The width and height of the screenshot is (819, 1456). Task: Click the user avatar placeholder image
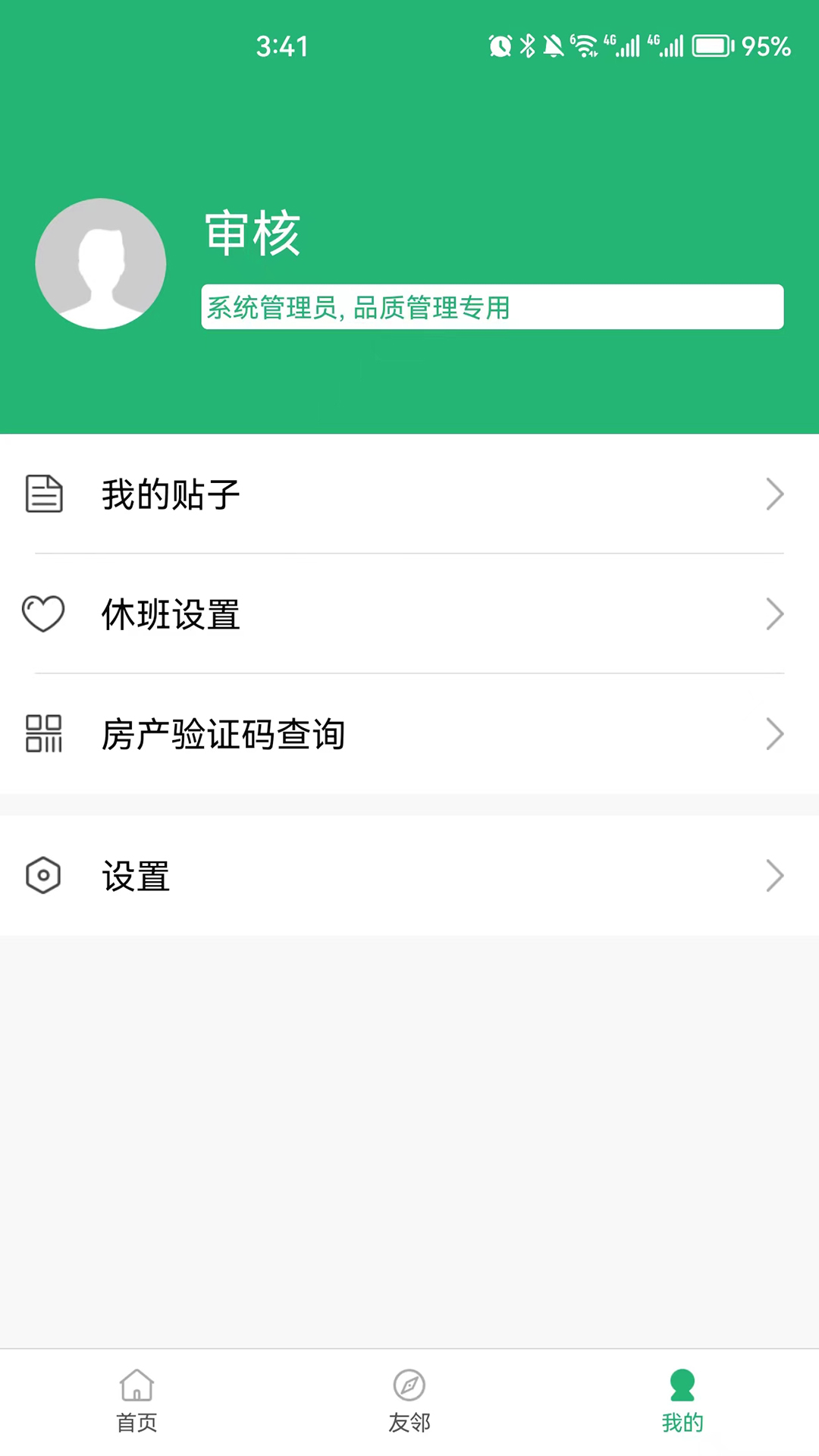[100, 263]
